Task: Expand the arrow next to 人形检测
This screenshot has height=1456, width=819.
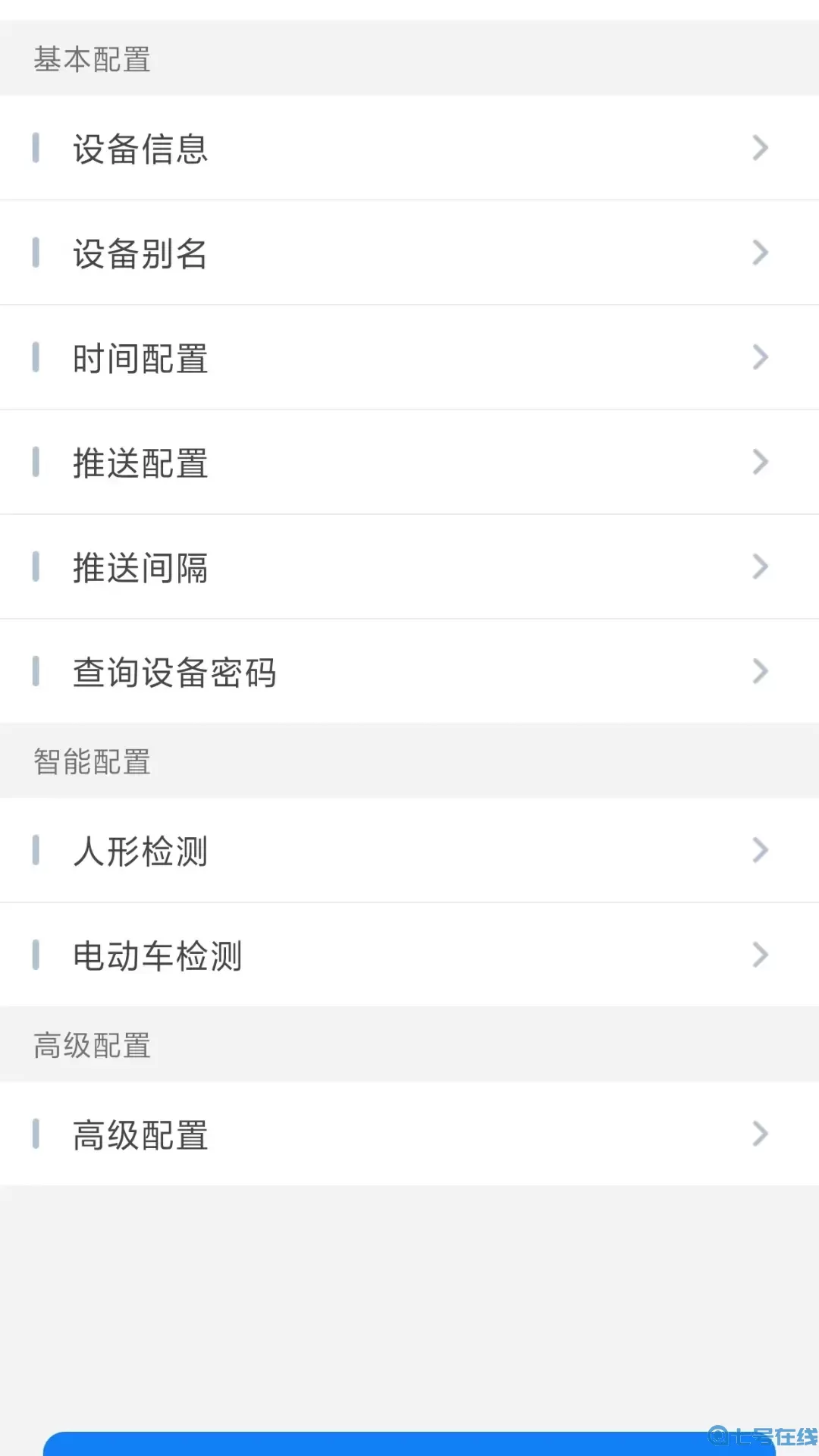Action: click(x=760, y=850)
